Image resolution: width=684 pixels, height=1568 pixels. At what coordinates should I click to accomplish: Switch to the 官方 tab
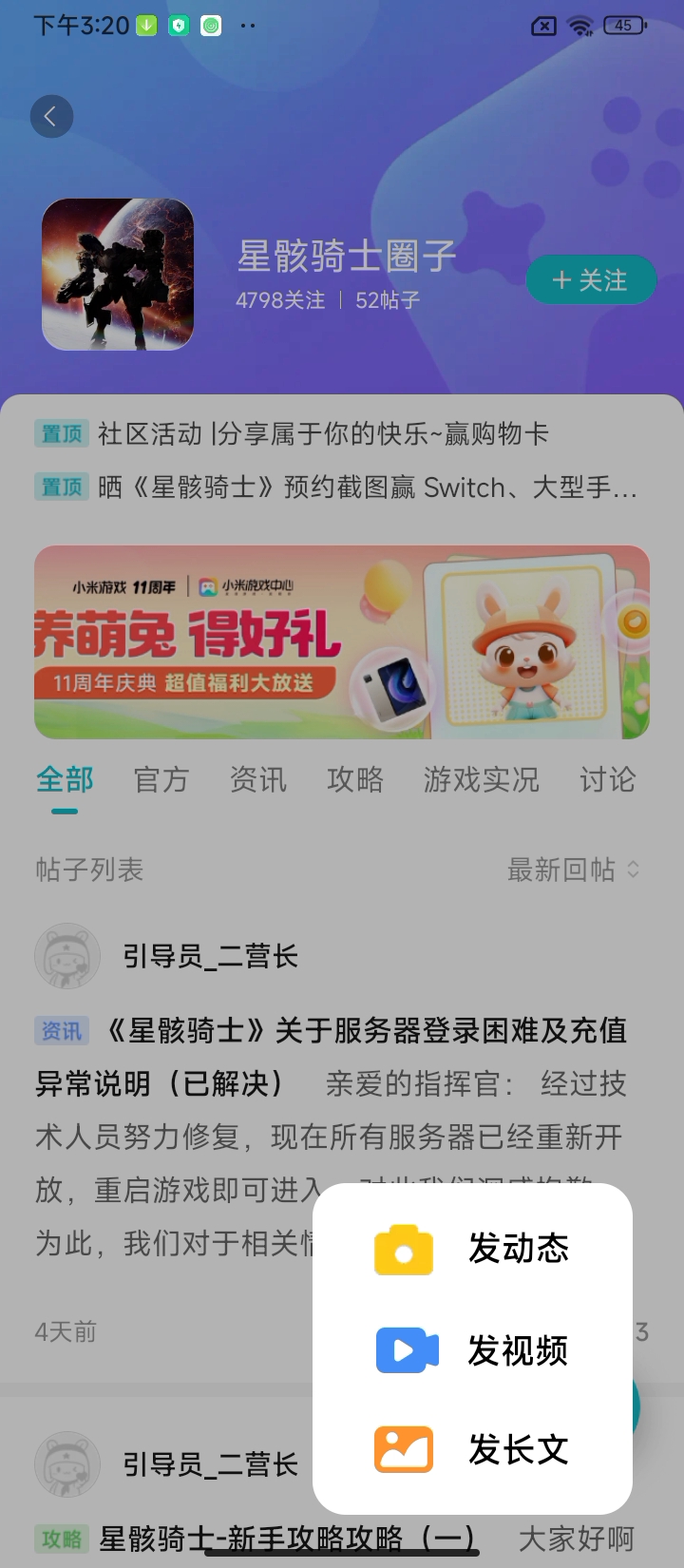[161, 780]
